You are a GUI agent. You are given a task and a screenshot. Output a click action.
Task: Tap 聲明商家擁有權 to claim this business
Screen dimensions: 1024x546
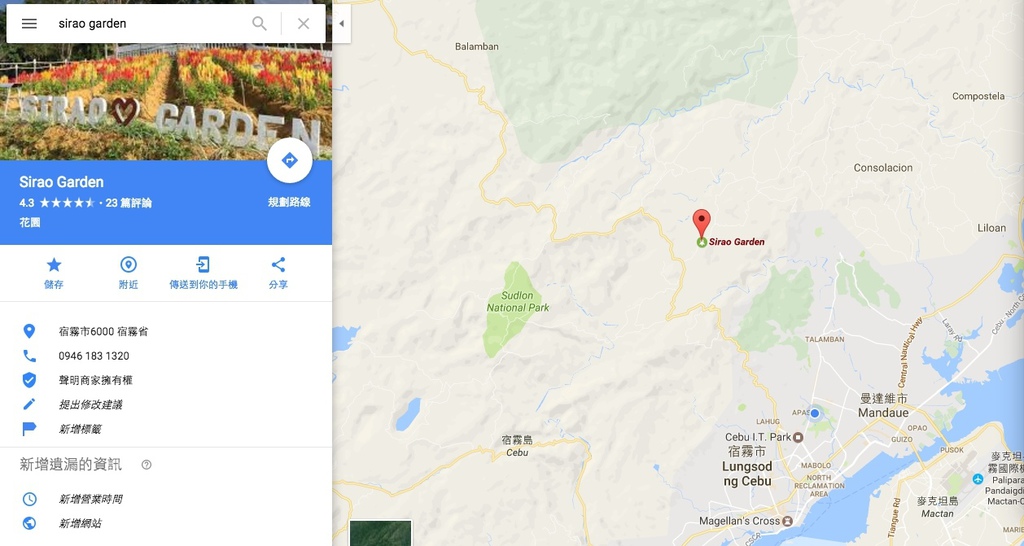[95, 380]
